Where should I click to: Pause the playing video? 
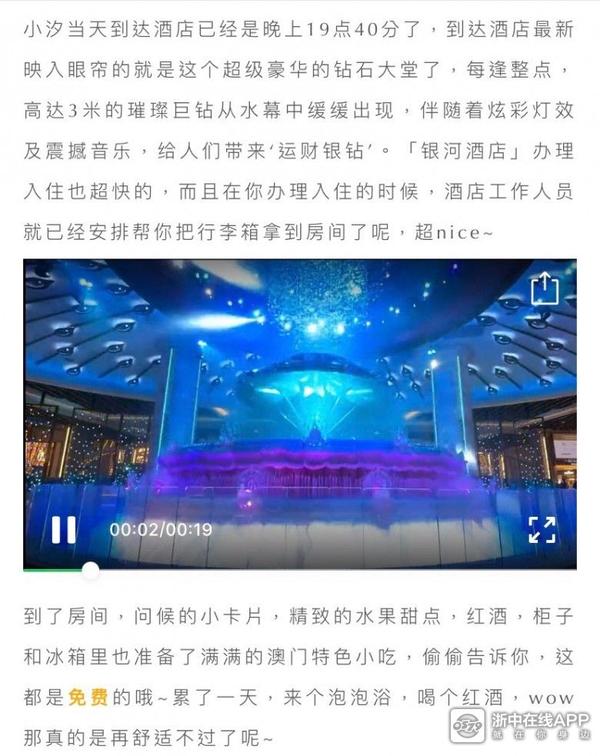click(63, 529)
